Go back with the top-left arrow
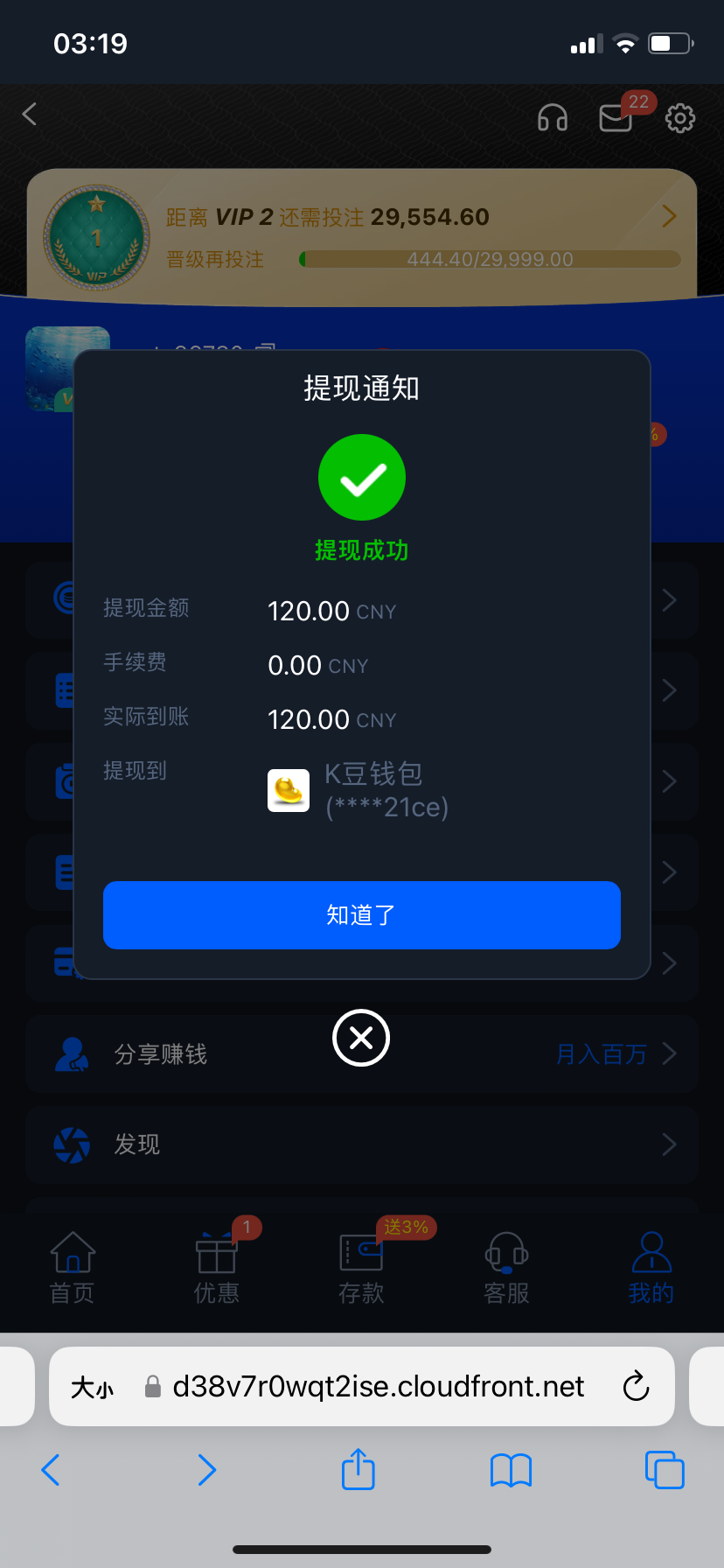Viewport: 724px width, 1568px height. coord(30,114)
